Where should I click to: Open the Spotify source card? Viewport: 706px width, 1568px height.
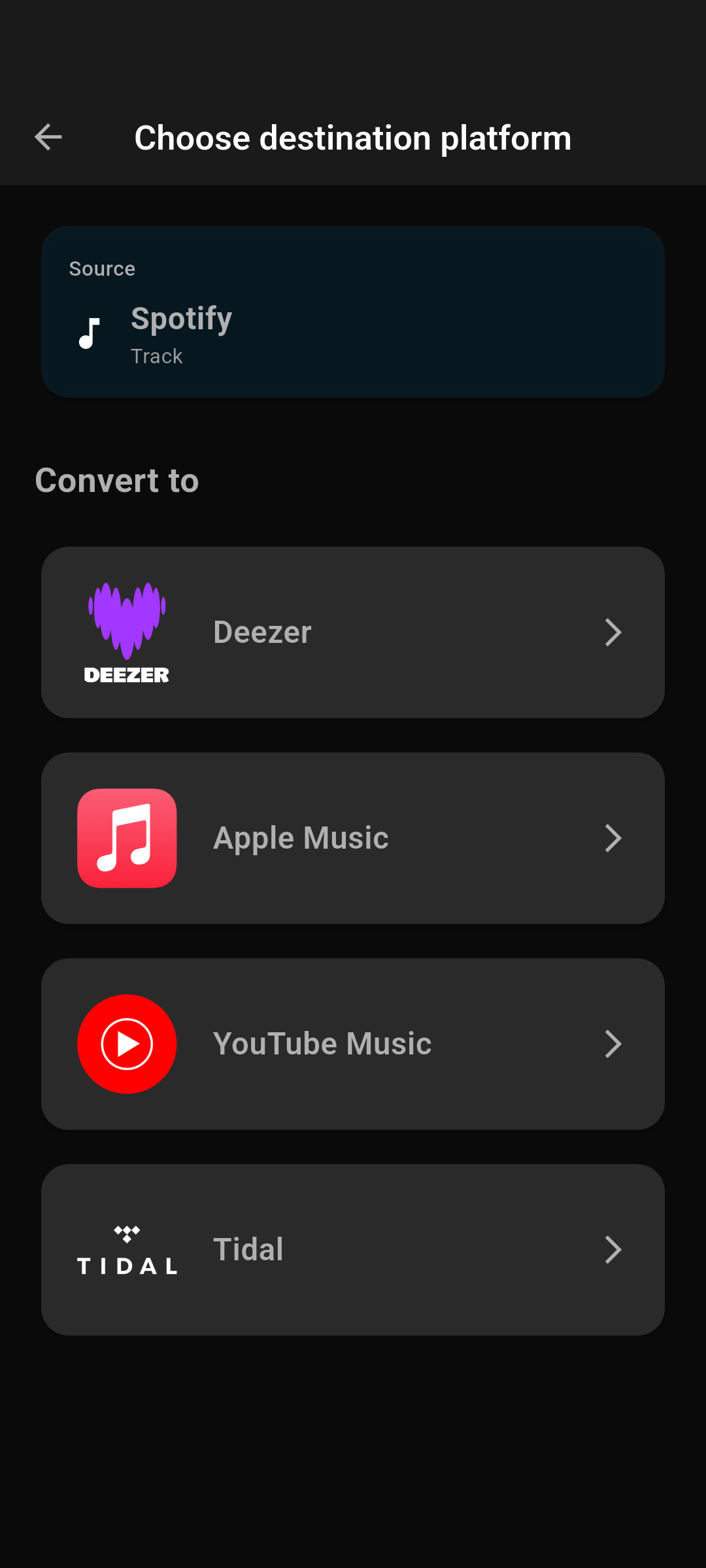click(353, 311)
